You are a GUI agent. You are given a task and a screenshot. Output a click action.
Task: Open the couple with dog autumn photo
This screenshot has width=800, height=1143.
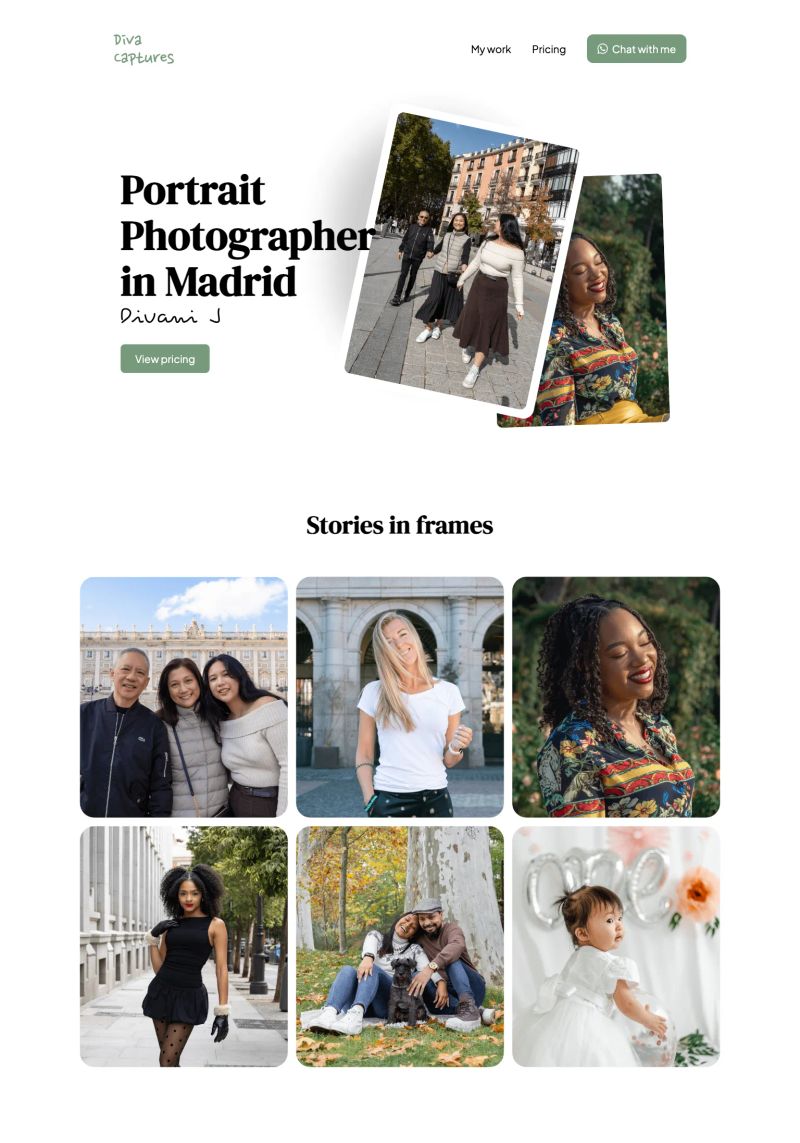pos(400,946)
